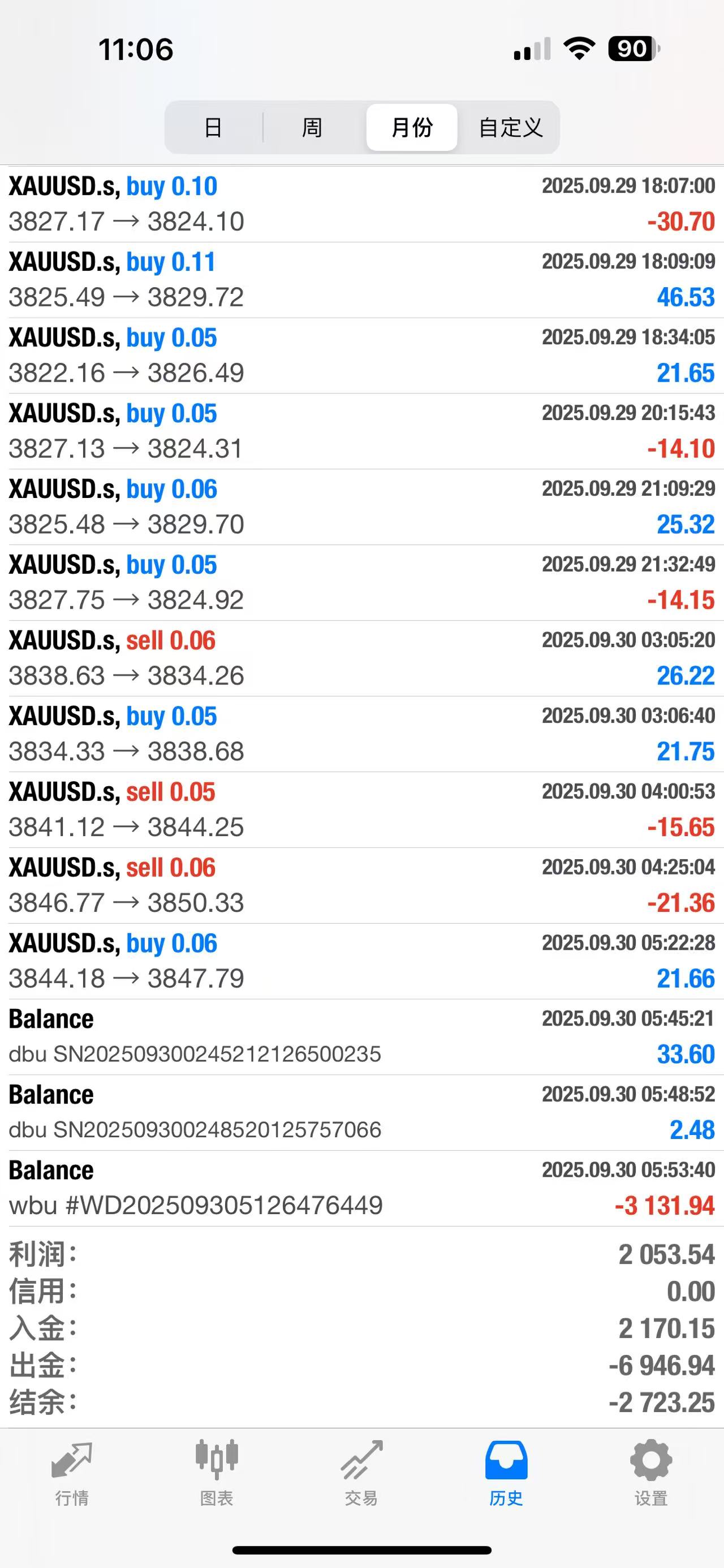
Task: Show details of the 20:15:43 trade
Action: (361, 431)
